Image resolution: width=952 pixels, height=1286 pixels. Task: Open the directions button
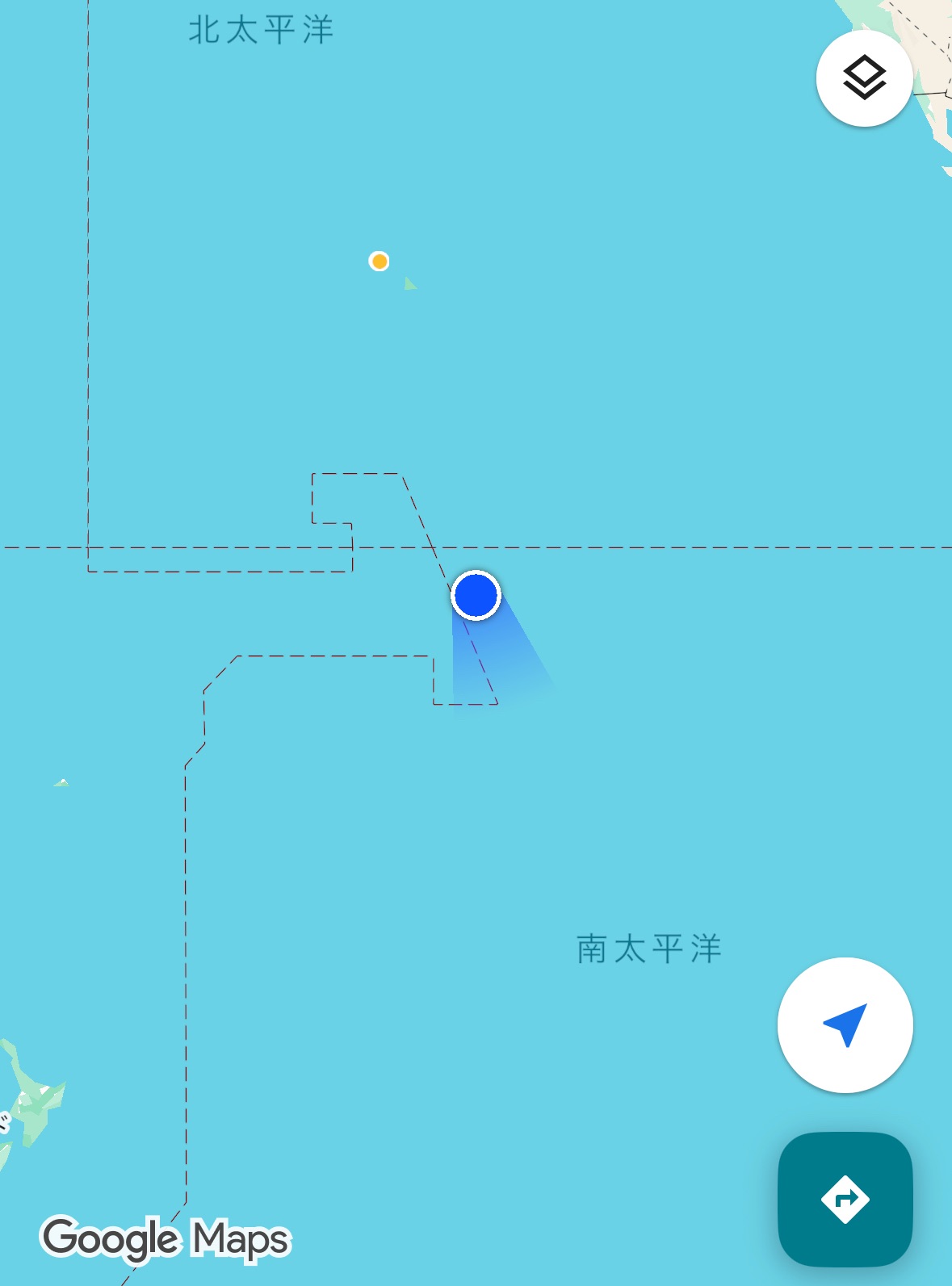tap(845, 1199)
